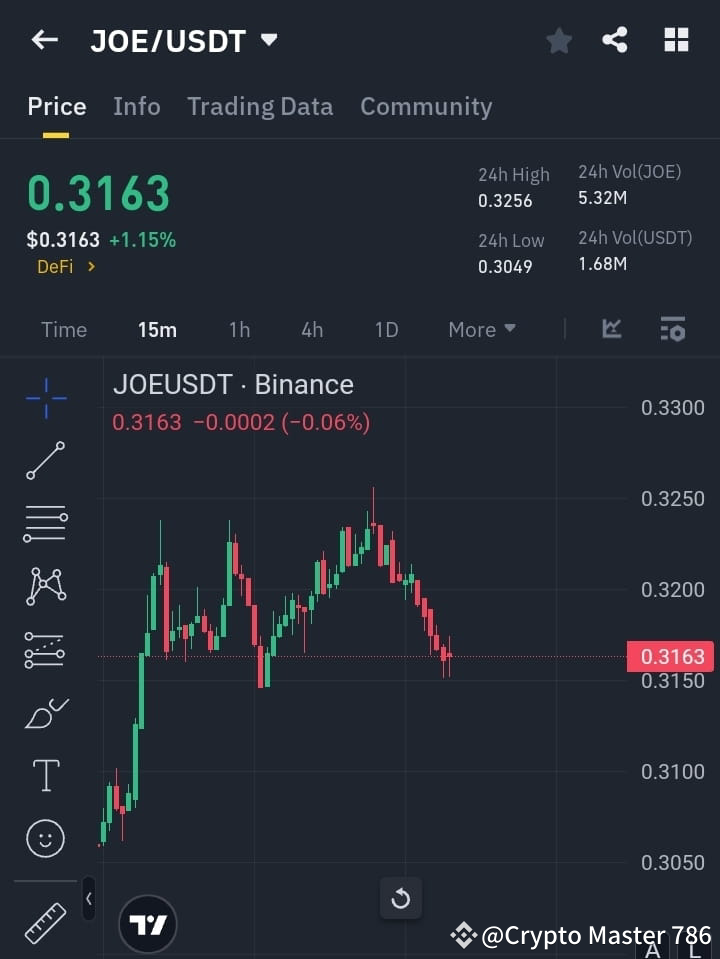This screenshot has width=720, height=959.
Task: Select the XABCD pattern drawing tool
Action: [45, 587]
